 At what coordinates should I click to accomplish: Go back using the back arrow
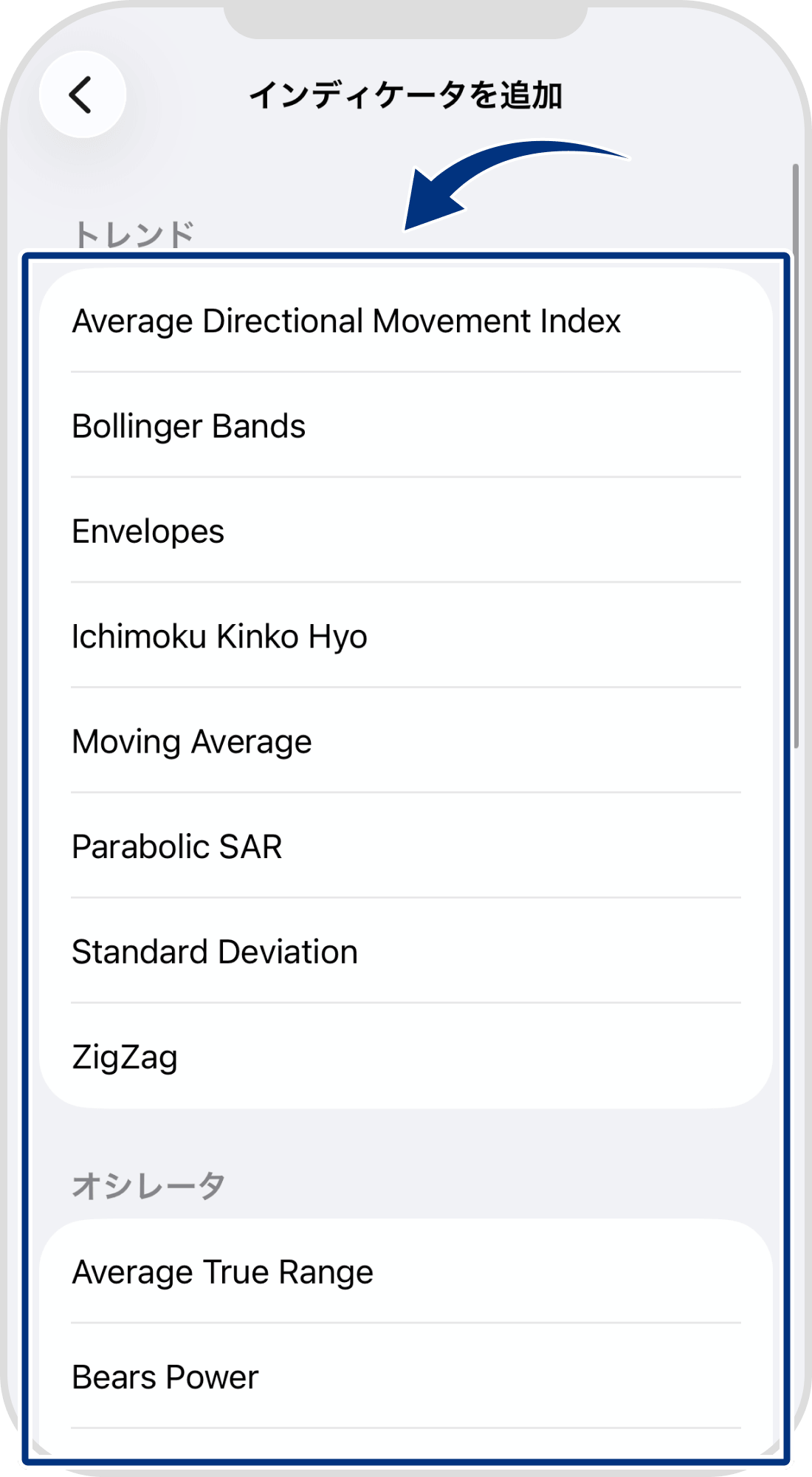click(x=82, y=95)
